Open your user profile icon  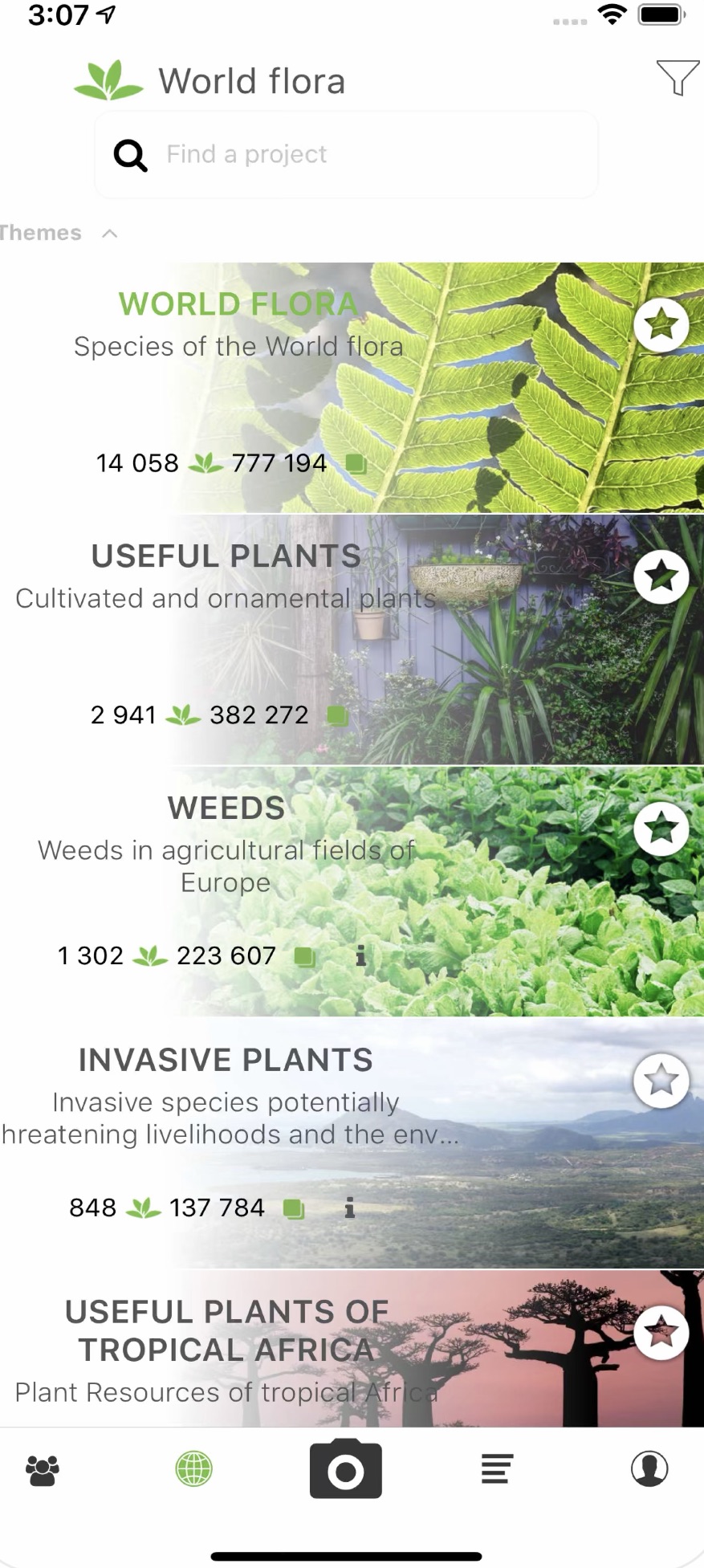click(649, 1469)
